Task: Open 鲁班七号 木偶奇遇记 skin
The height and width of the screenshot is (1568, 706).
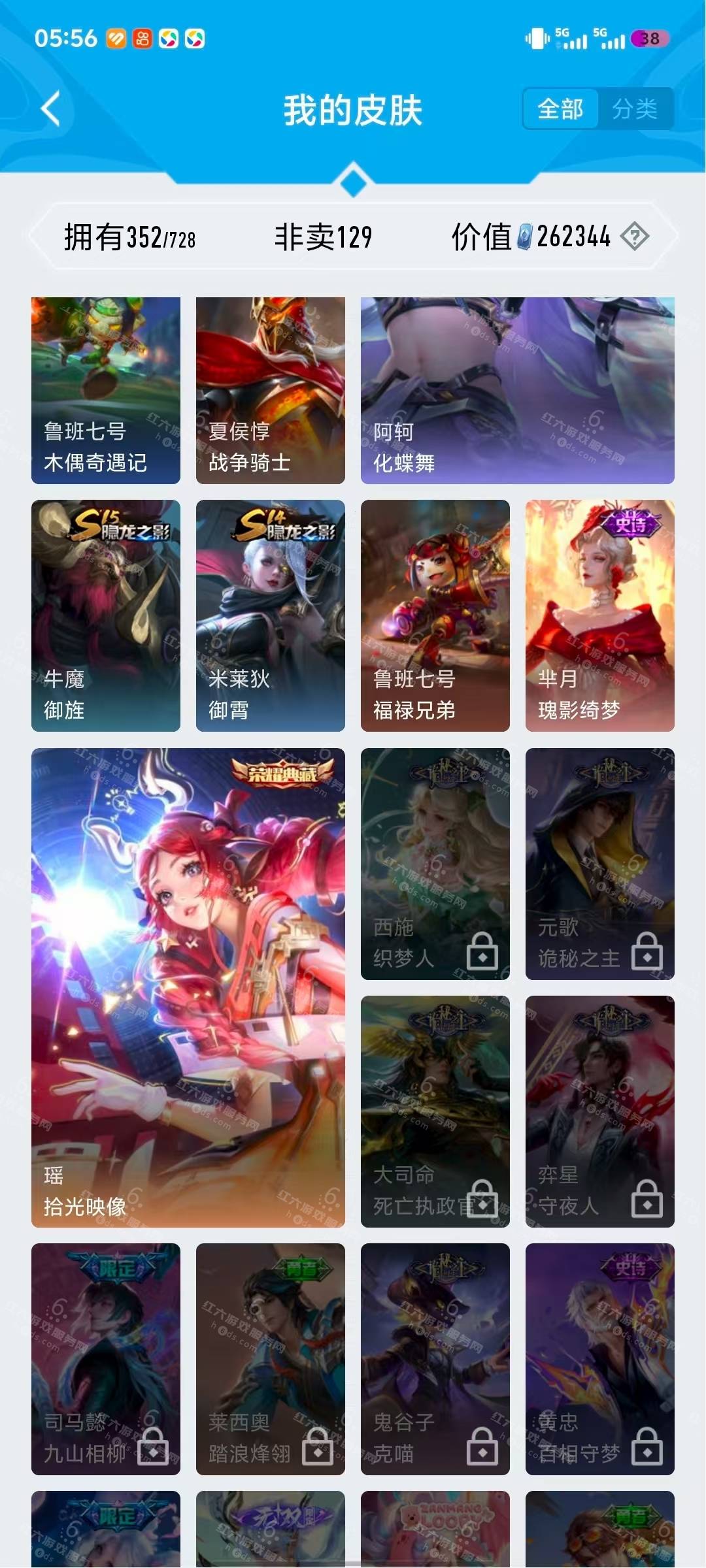Action: pyautogui.click(x=106, y=390)
